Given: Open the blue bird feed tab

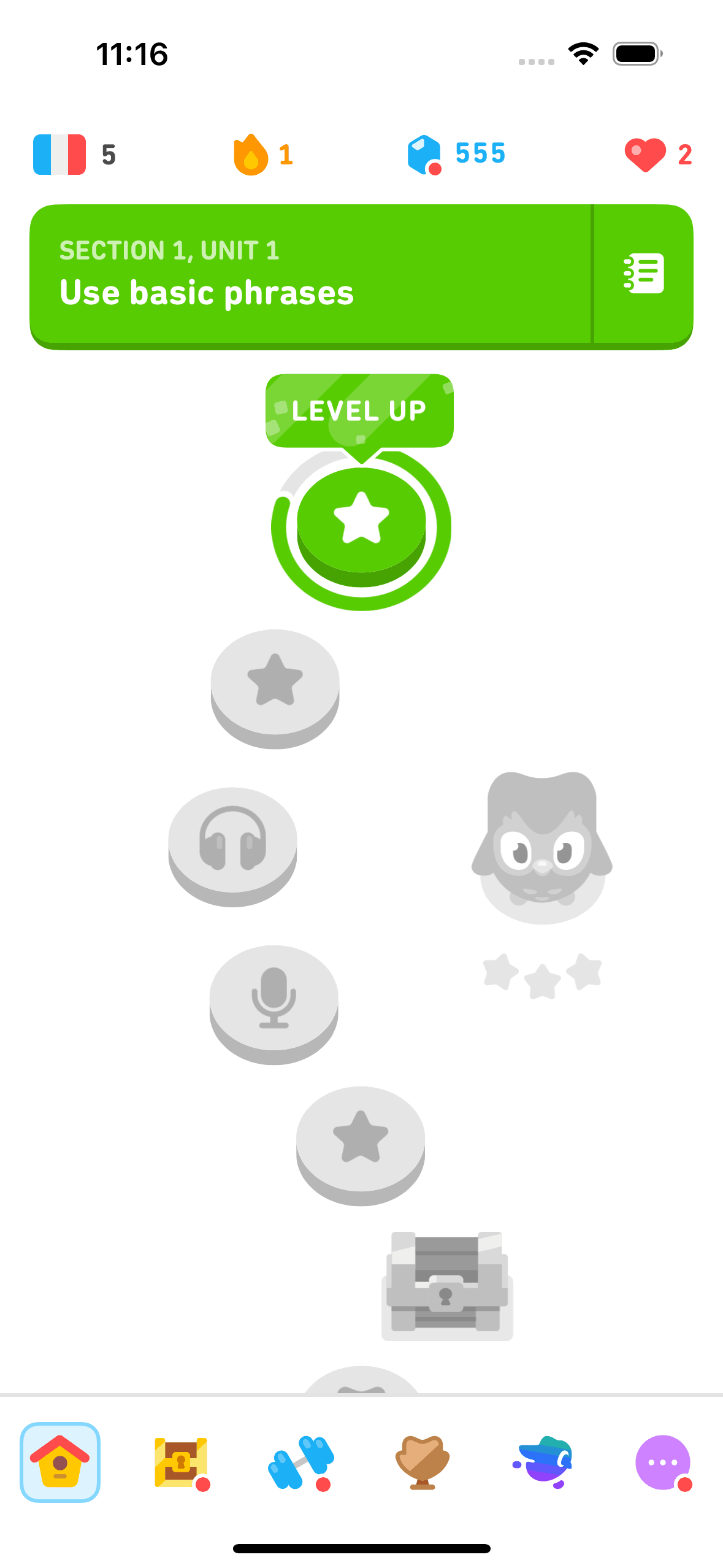Looking at the screenshot, I should pos(543,1462).
